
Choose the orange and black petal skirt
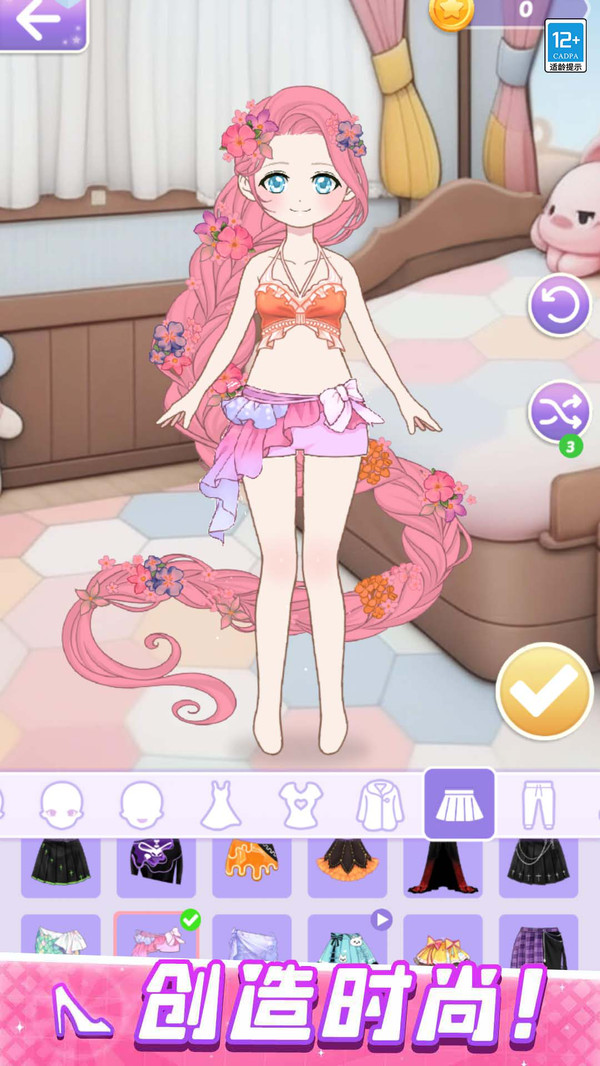pyautogui.click(x=347, y=868)
